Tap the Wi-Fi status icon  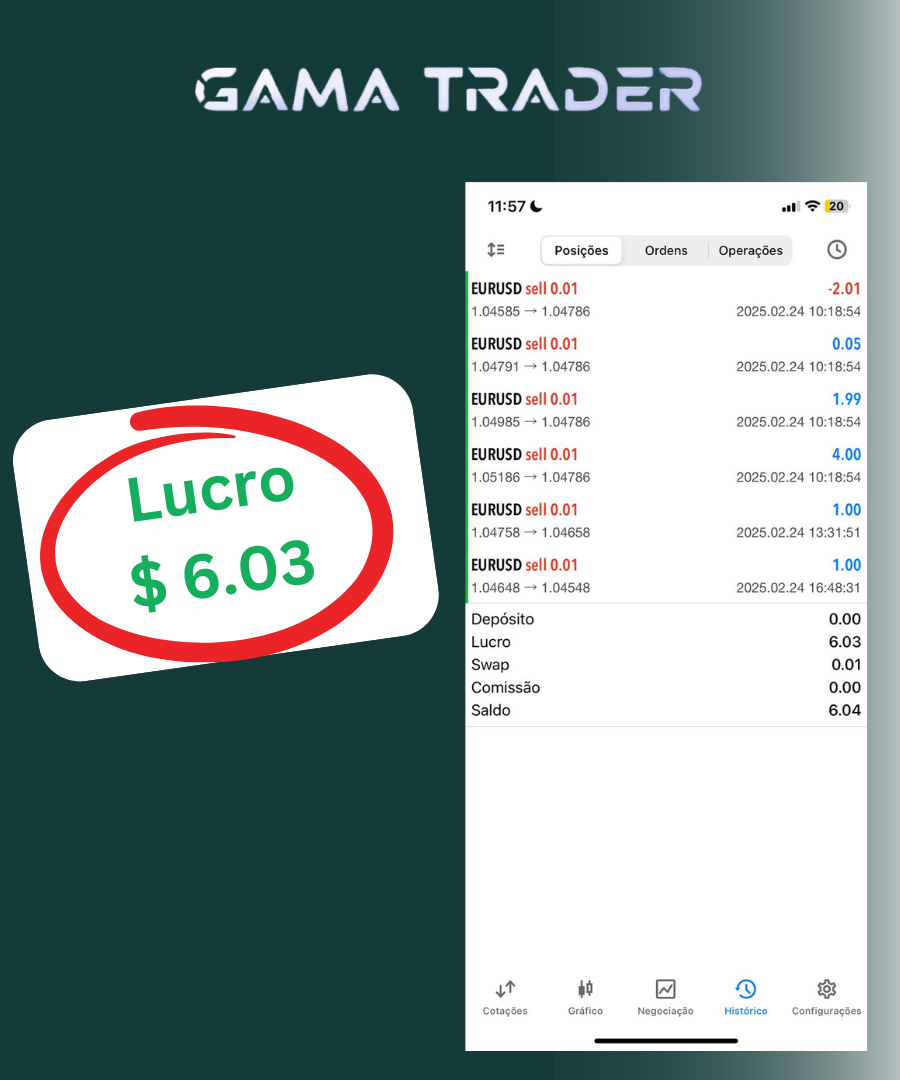click(x=812, y=206)
